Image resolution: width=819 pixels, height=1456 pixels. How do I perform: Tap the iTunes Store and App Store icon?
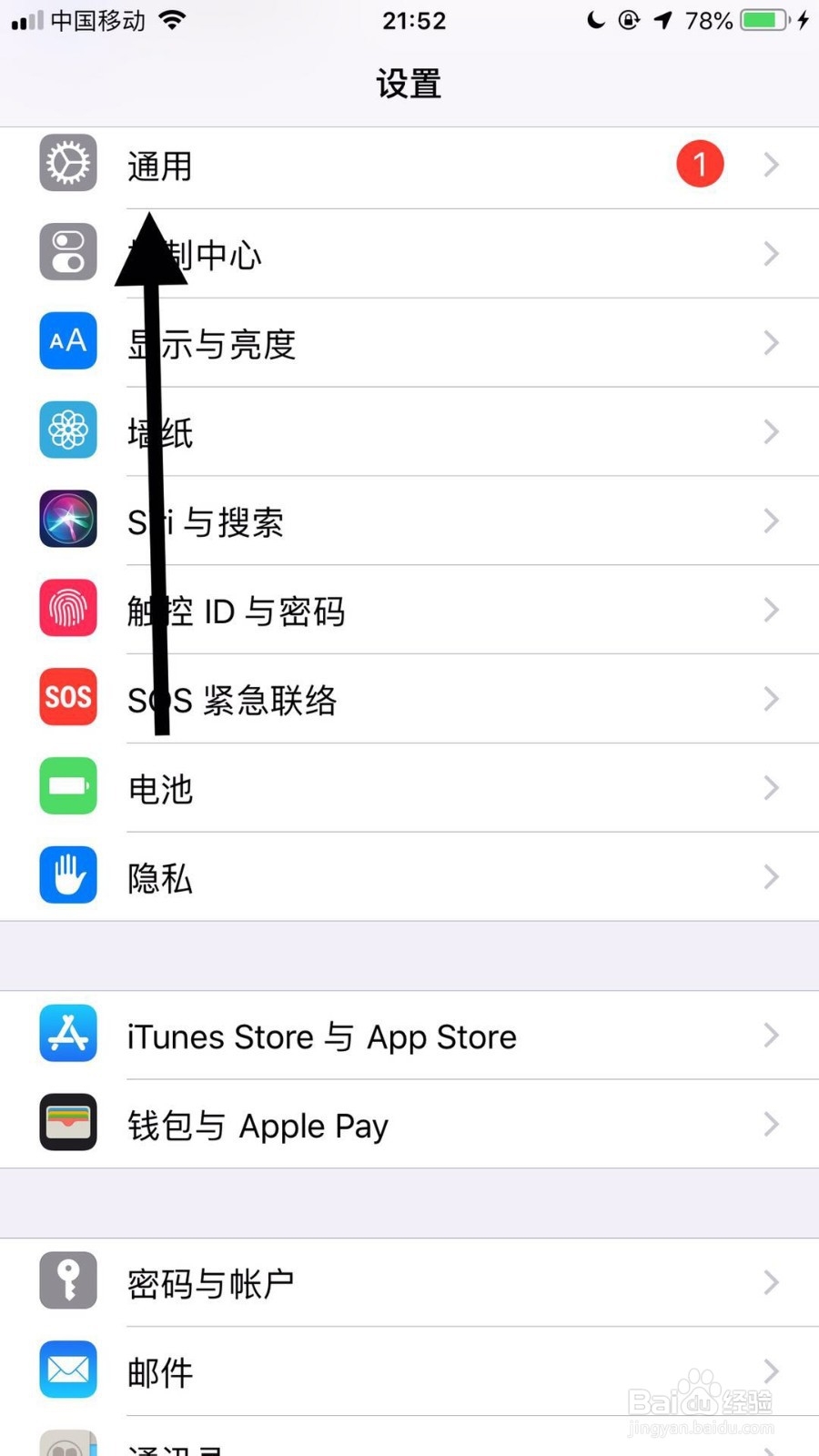coord(67,1034)
